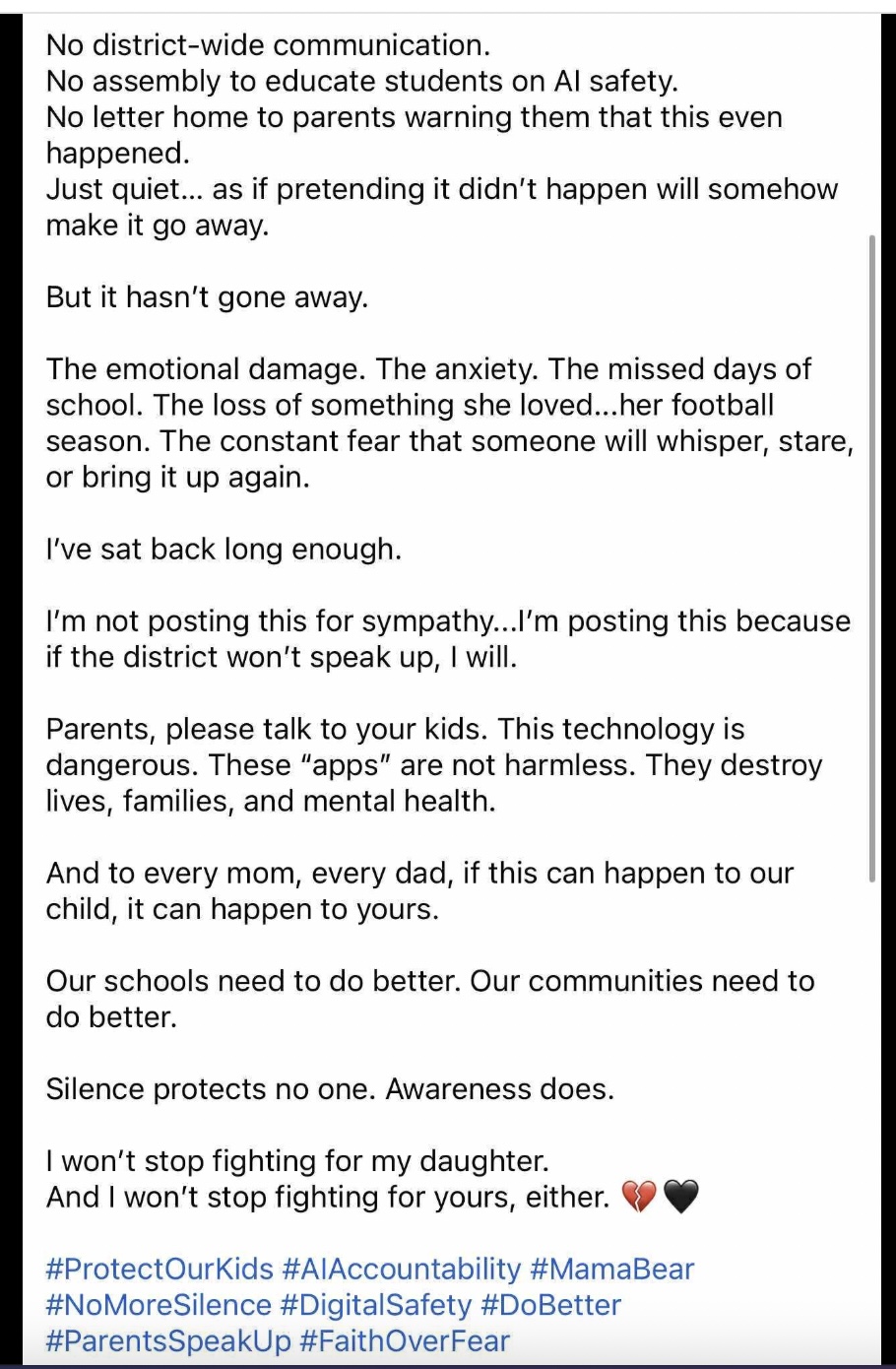Open the #ProtectOurKids hashtag
Image resolution: width=896 pixels, height=1369 pixels.
(x=159, y=1269)
